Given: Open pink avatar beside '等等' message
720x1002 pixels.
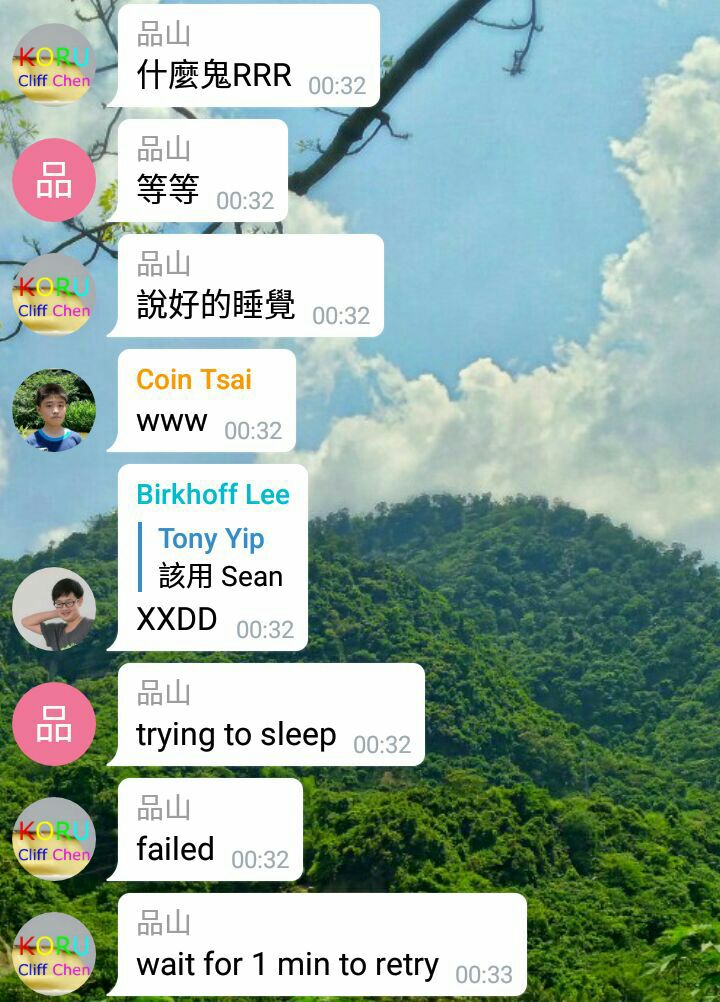Looking at the screenshot, I should pyautogui.click(x=54, y=180).
